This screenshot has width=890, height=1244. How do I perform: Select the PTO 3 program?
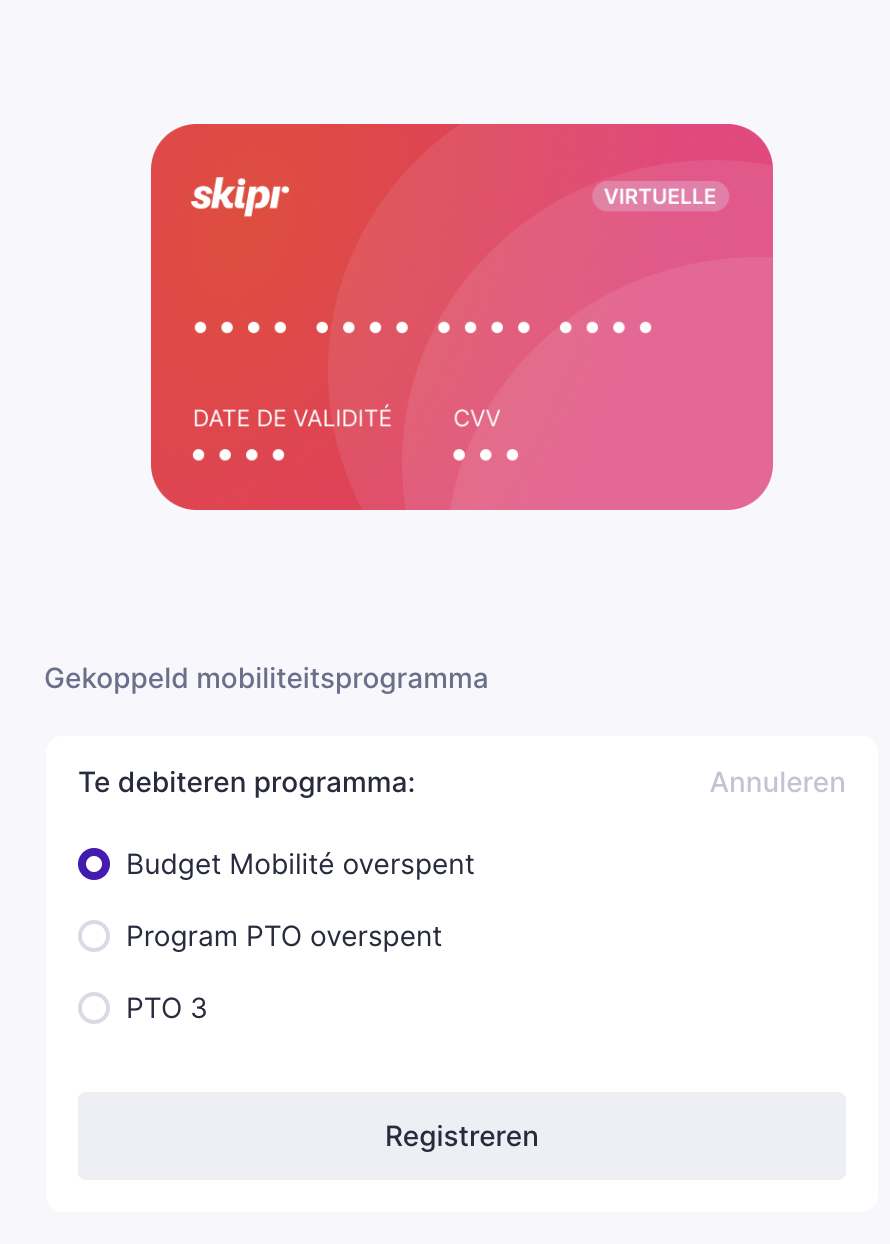pos(94,1008)
